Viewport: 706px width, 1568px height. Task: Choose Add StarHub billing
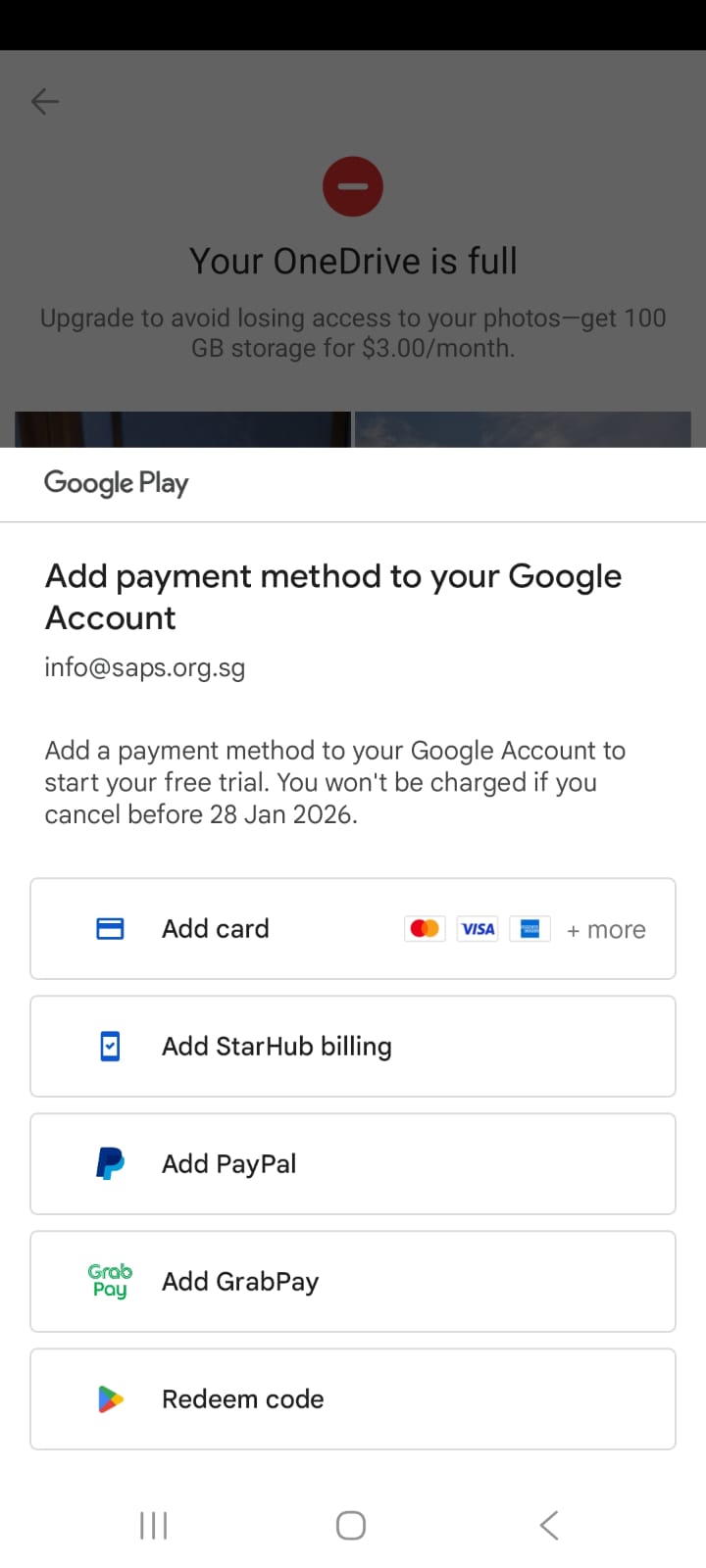(353, 1046)
